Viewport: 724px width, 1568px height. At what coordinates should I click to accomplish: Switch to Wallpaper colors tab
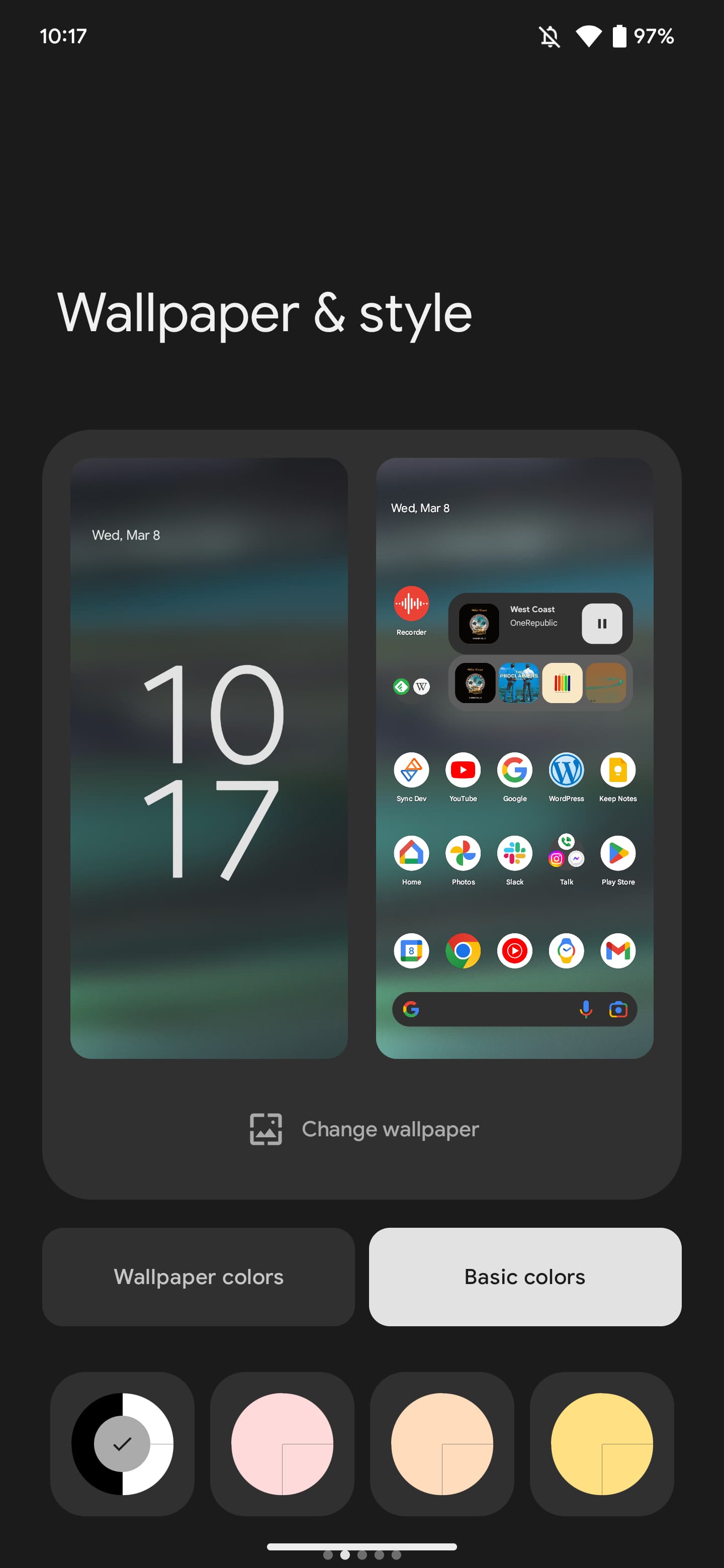pos(199,1277)
